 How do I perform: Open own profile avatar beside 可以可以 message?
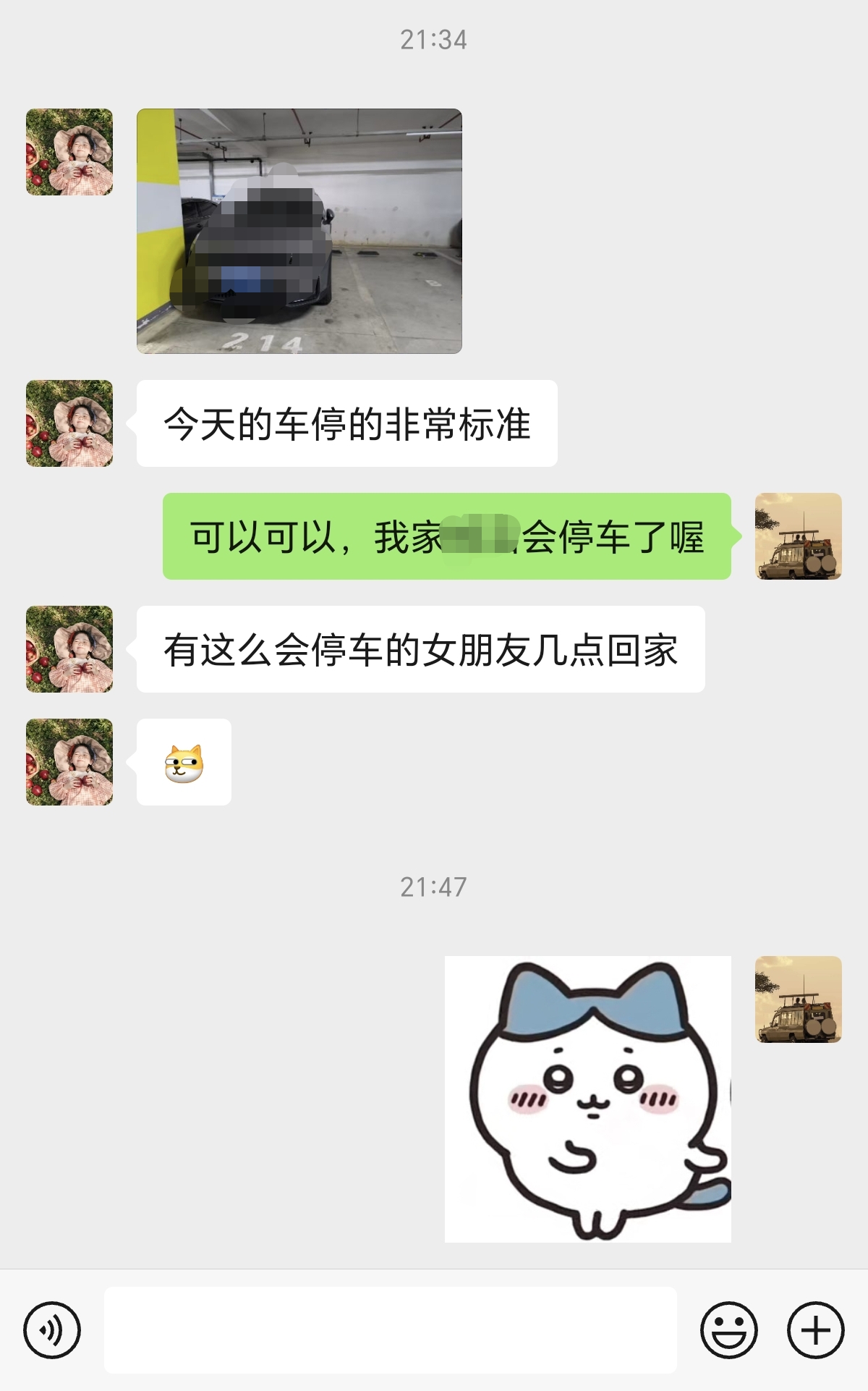(x=798, y=536)
